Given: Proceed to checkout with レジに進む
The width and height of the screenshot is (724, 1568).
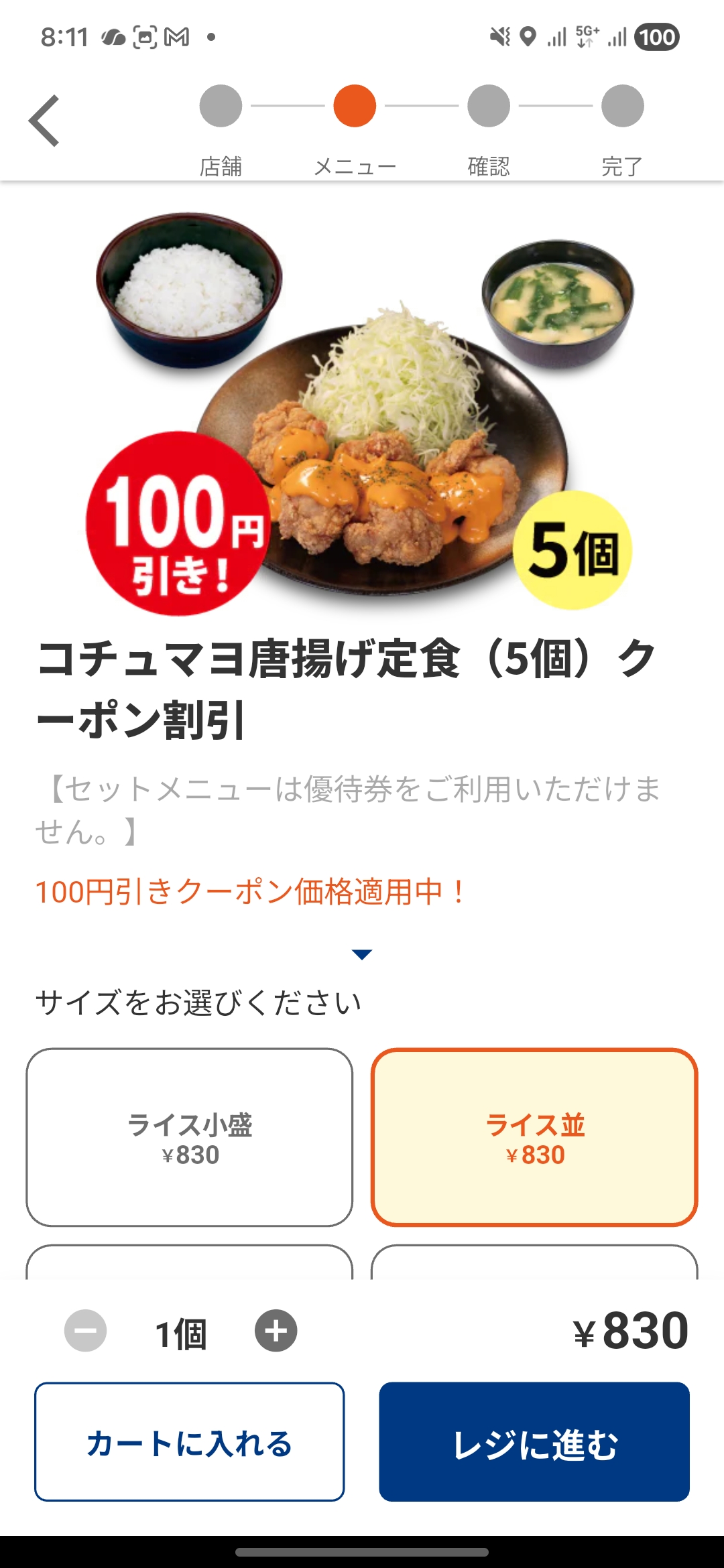Looking at the screenshot, I should (x=534, y=1442).
